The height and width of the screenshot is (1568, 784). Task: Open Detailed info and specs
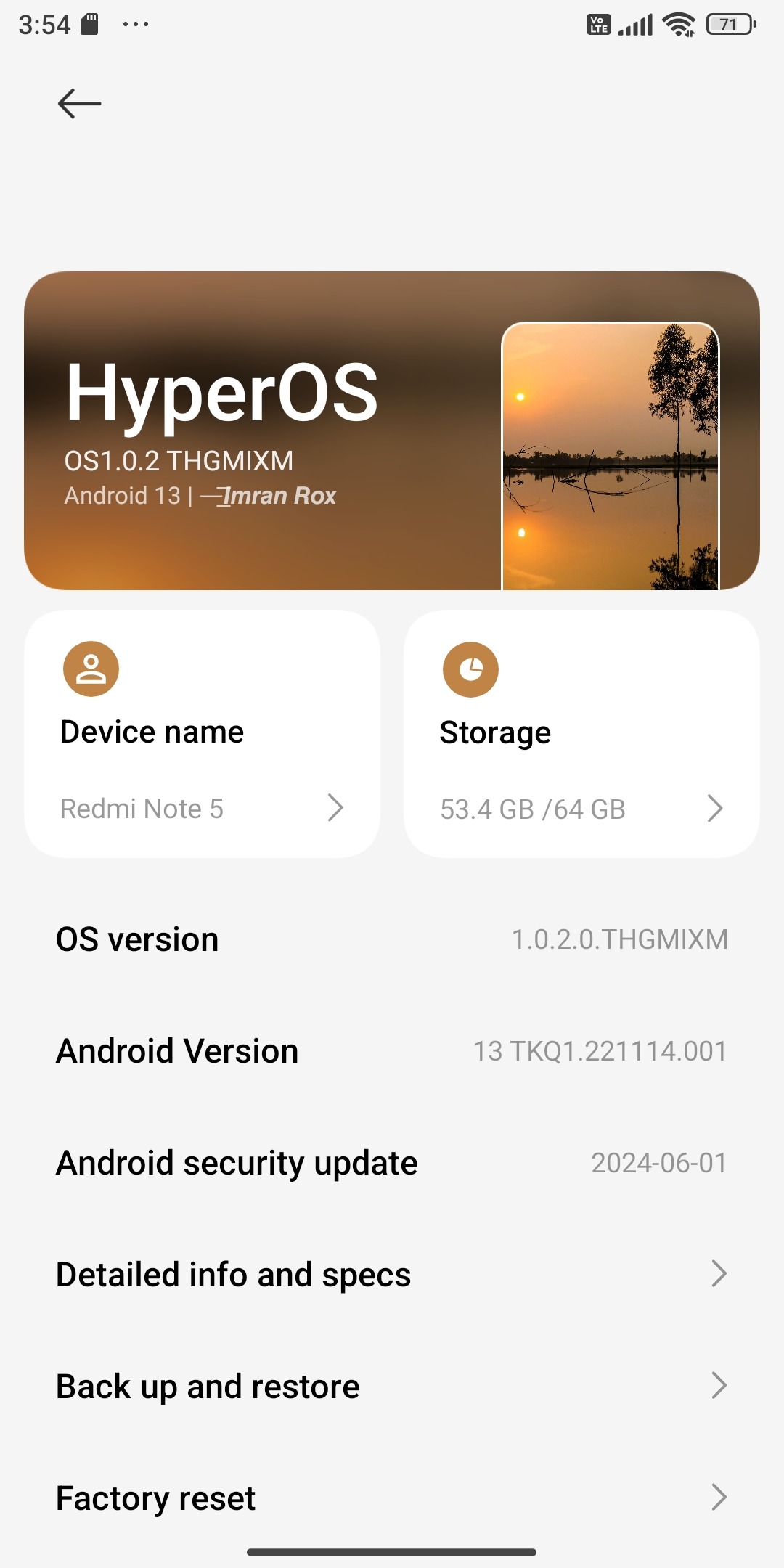(392, 1275)
